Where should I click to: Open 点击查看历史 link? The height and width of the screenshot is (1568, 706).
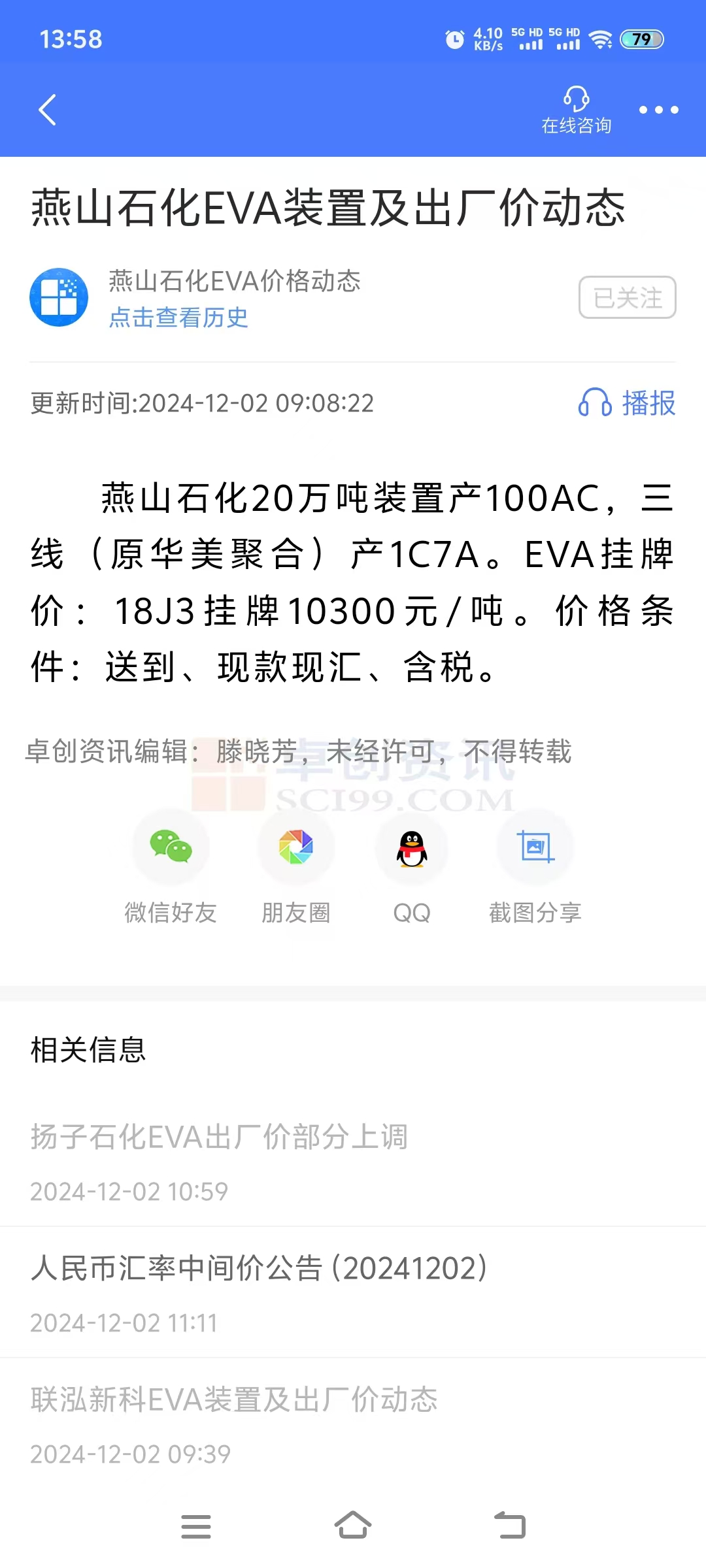[x=178, y=318]
